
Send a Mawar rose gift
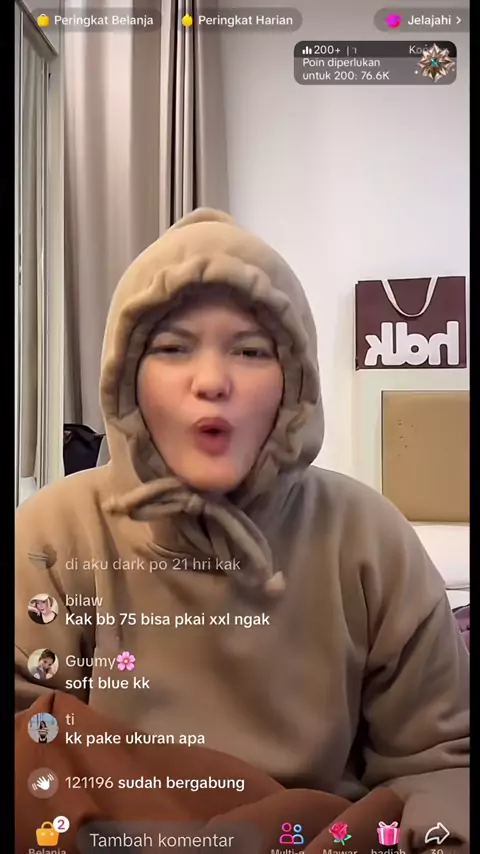point(339,838)
